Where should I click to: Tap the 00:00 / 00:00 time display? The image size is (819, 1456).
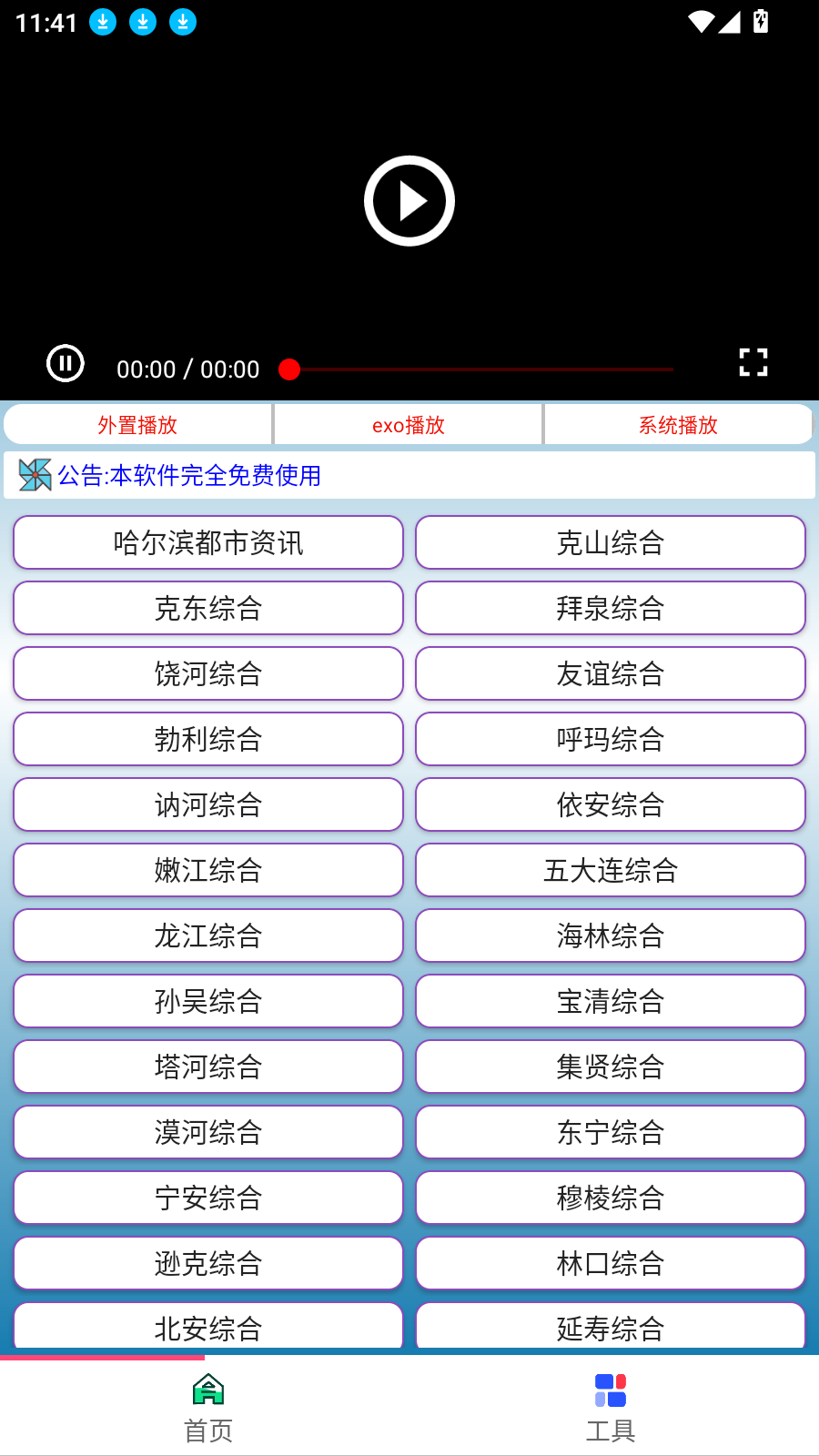click(187, 369)
